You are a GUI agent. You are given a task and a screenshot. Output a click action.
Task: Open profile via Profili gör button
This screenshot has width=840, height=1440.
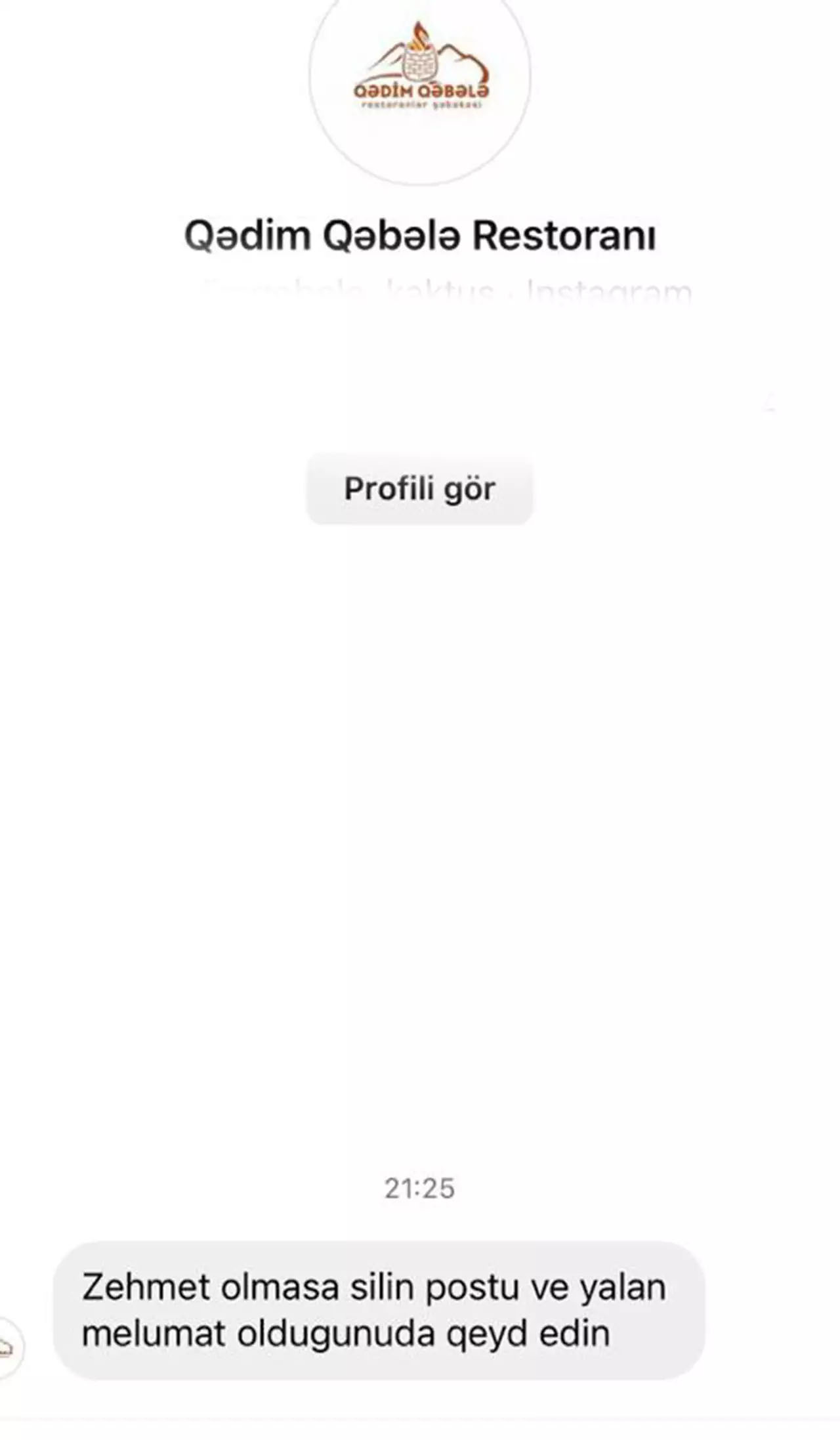419,489
